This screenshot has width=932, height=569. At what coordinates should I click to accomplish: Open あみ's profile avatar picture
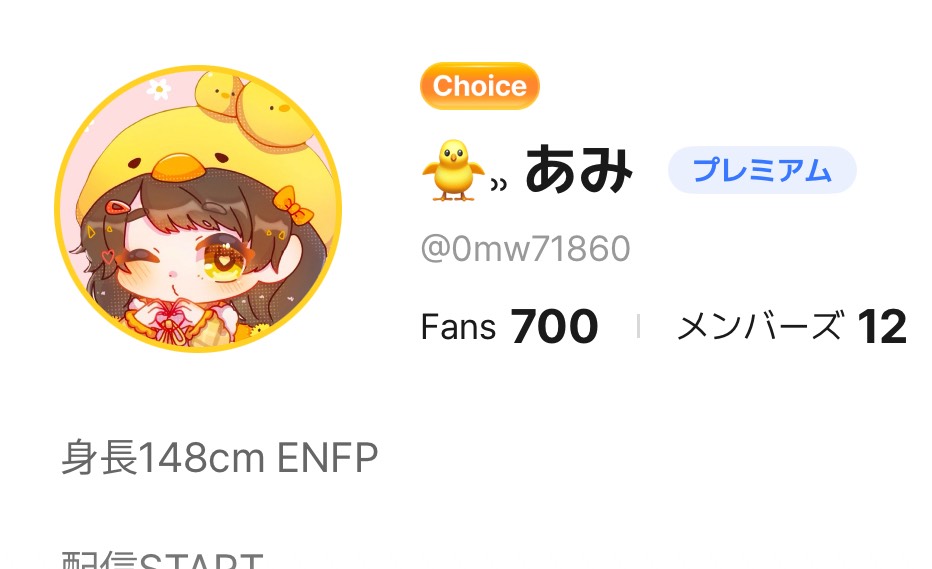pyautogui.click(x=198, y=209)
